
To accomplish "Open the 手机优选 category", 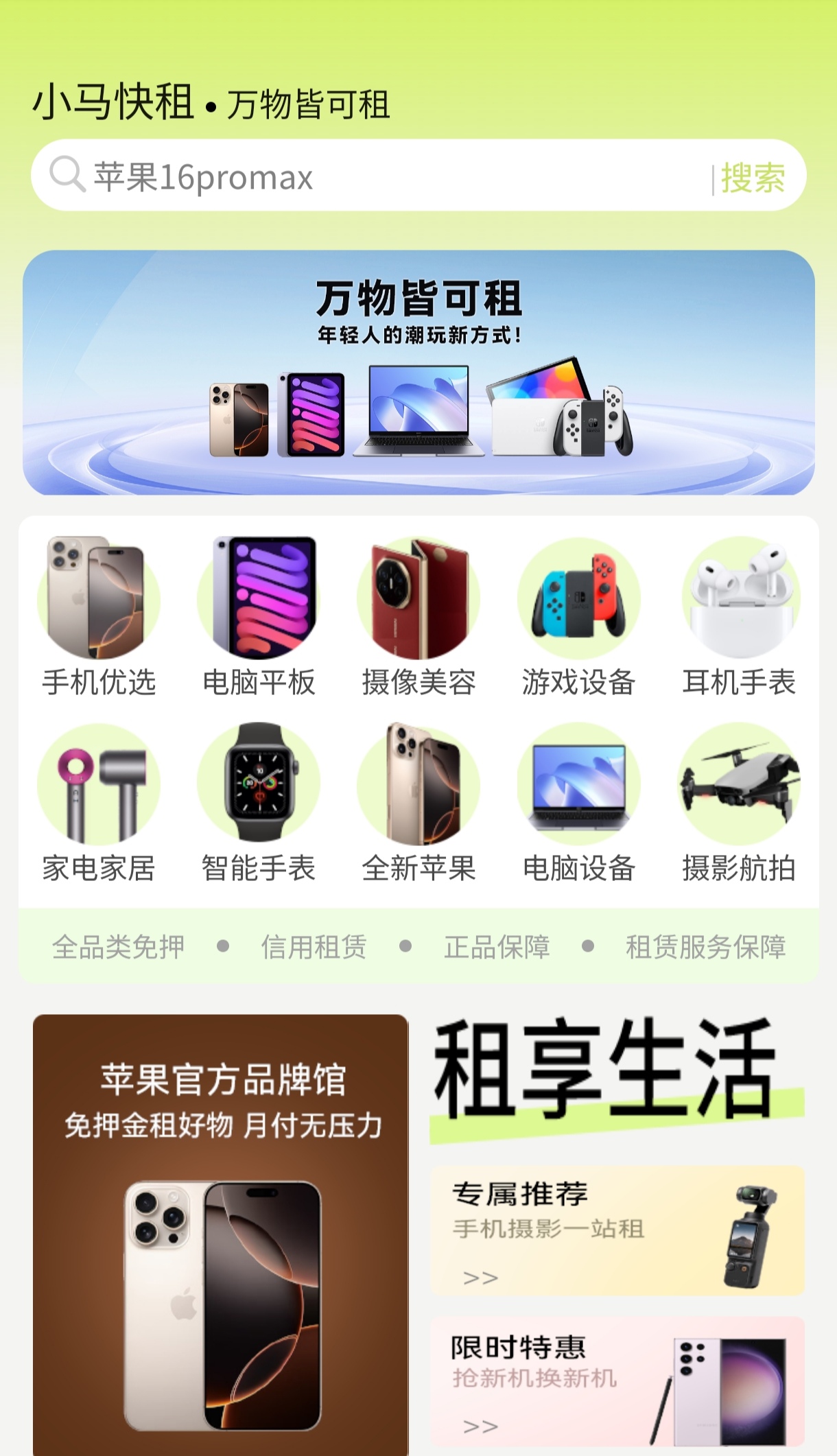I will click(99, 615).
